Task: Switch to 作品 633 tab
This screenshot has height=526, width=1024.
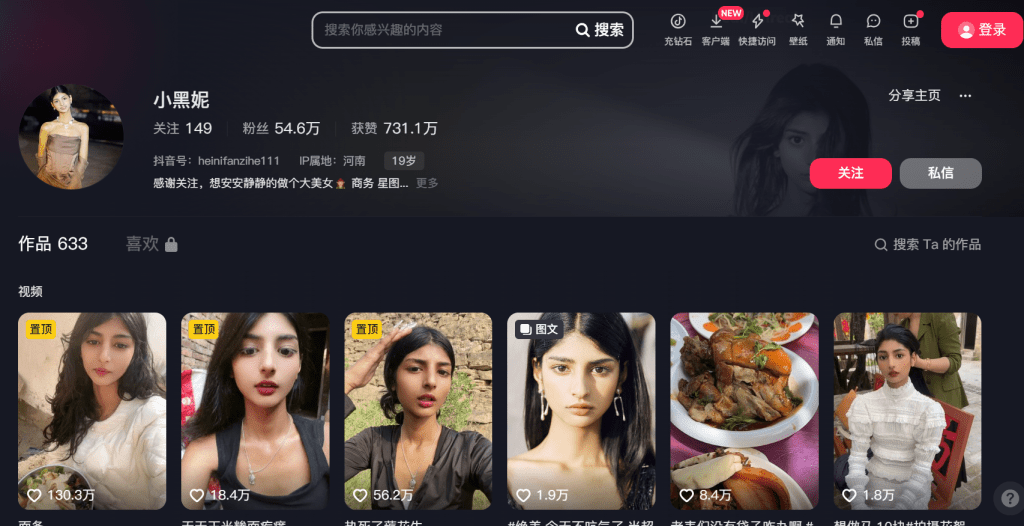Action: coord(53,244)
